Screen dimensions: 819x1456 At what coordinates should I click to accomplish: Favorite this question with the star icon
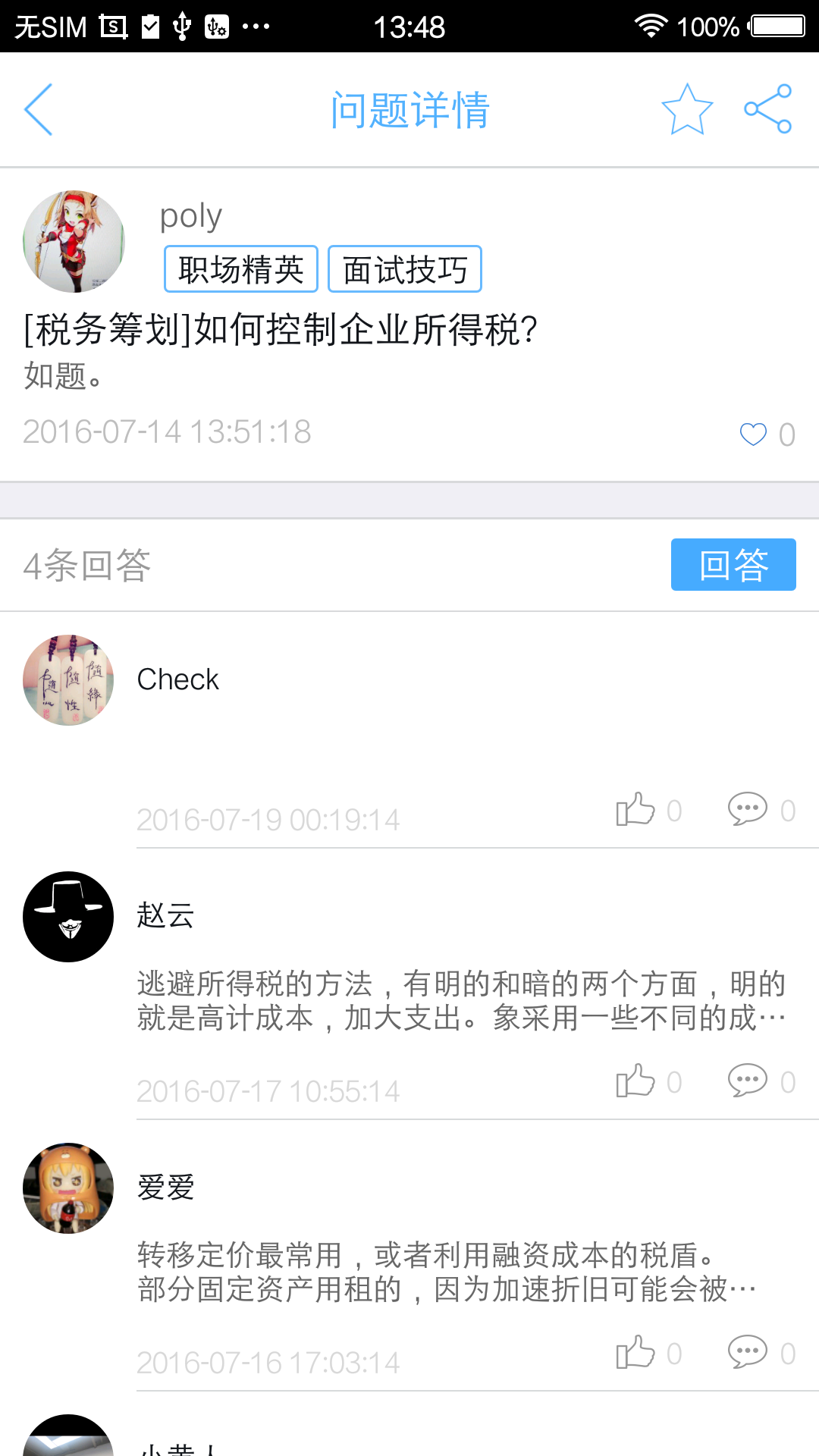pos(687,110)
